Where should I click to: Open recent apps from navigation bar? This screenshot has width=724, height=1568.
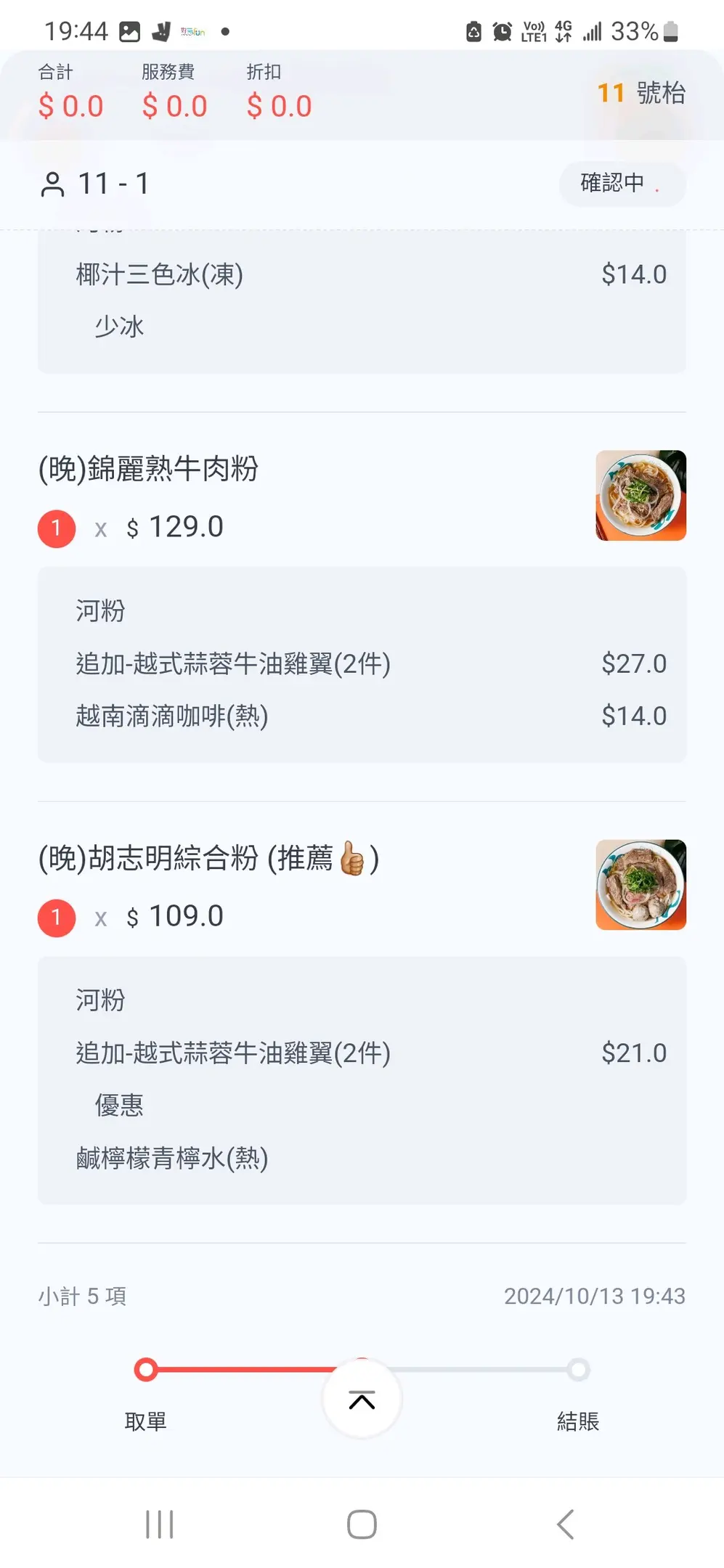click(159, 1524)
